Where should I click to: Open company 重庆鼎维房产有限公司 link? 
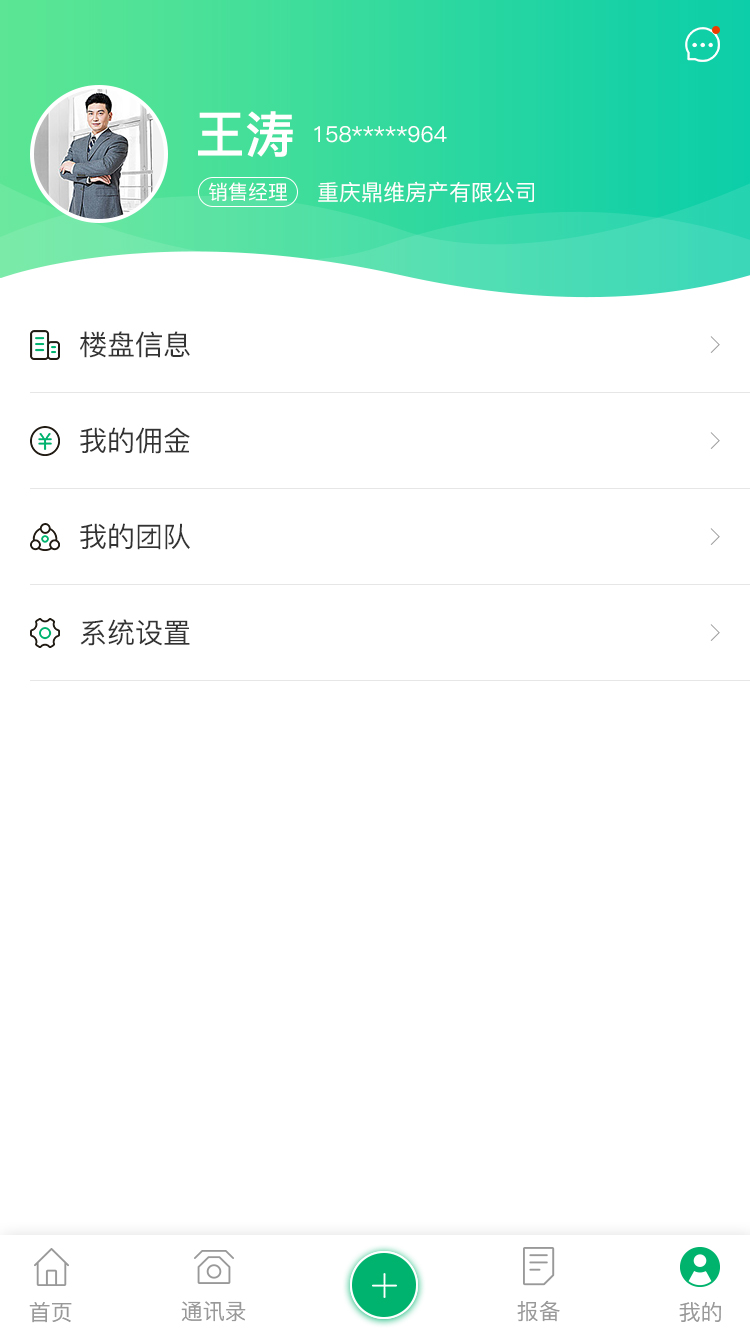click(426, 192)
